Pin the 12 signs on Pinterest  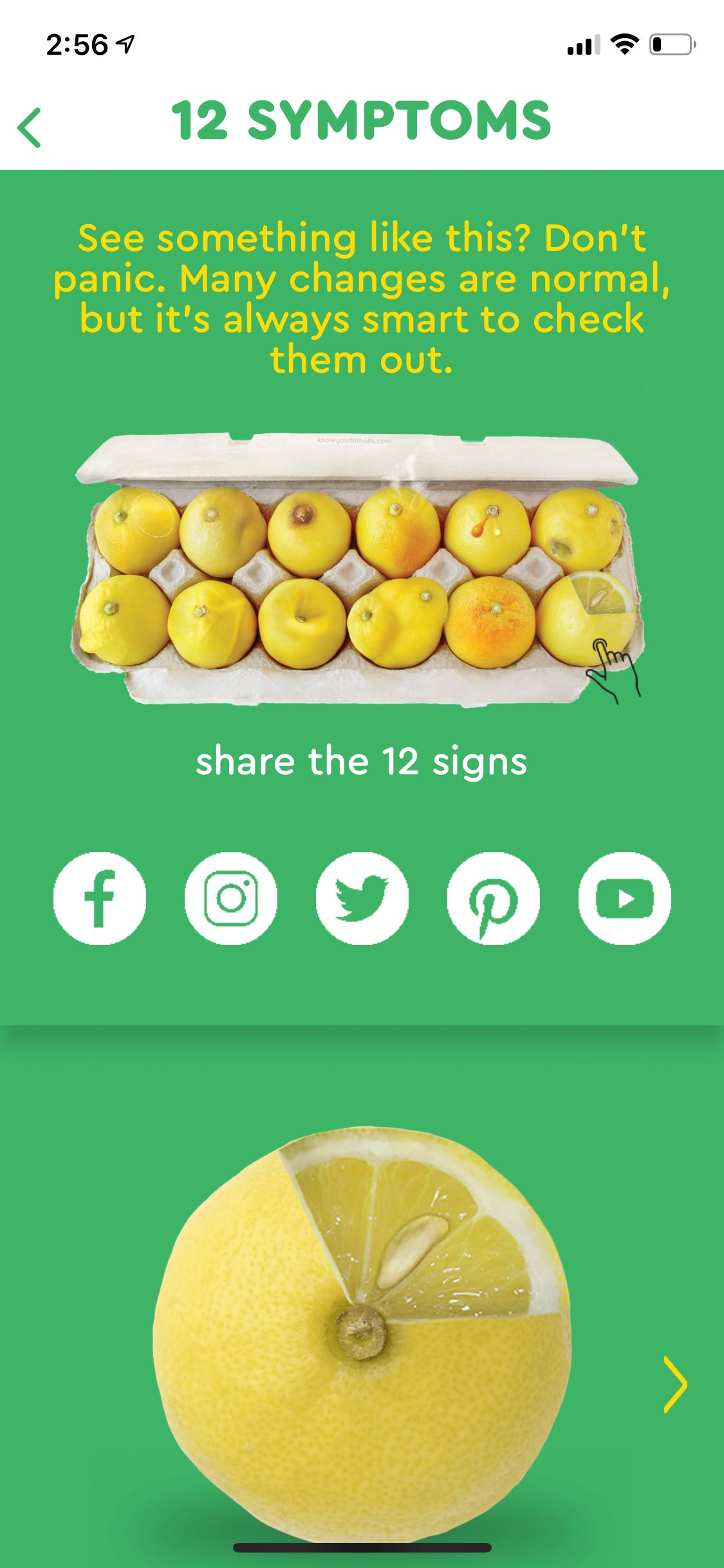(494, 899)
